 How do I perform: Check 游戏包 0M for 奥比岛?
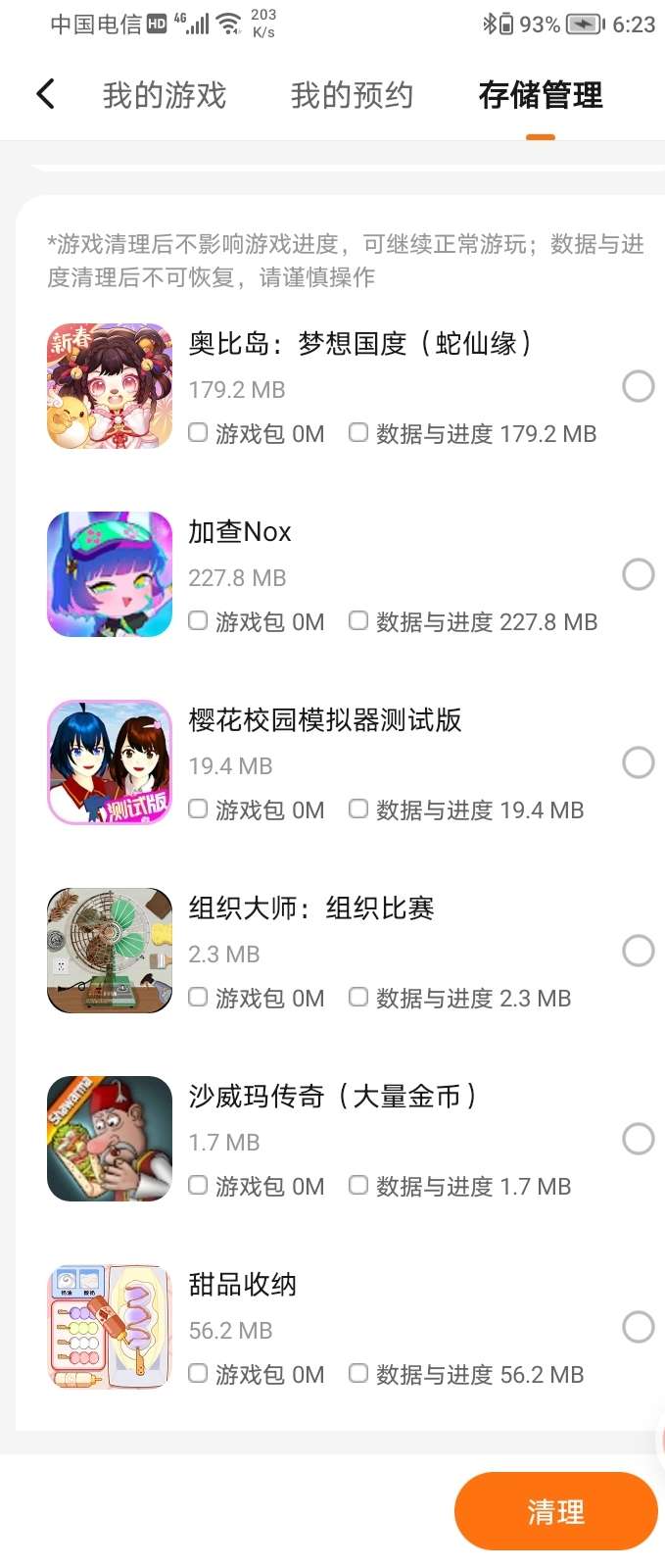(x=198, y=433)
